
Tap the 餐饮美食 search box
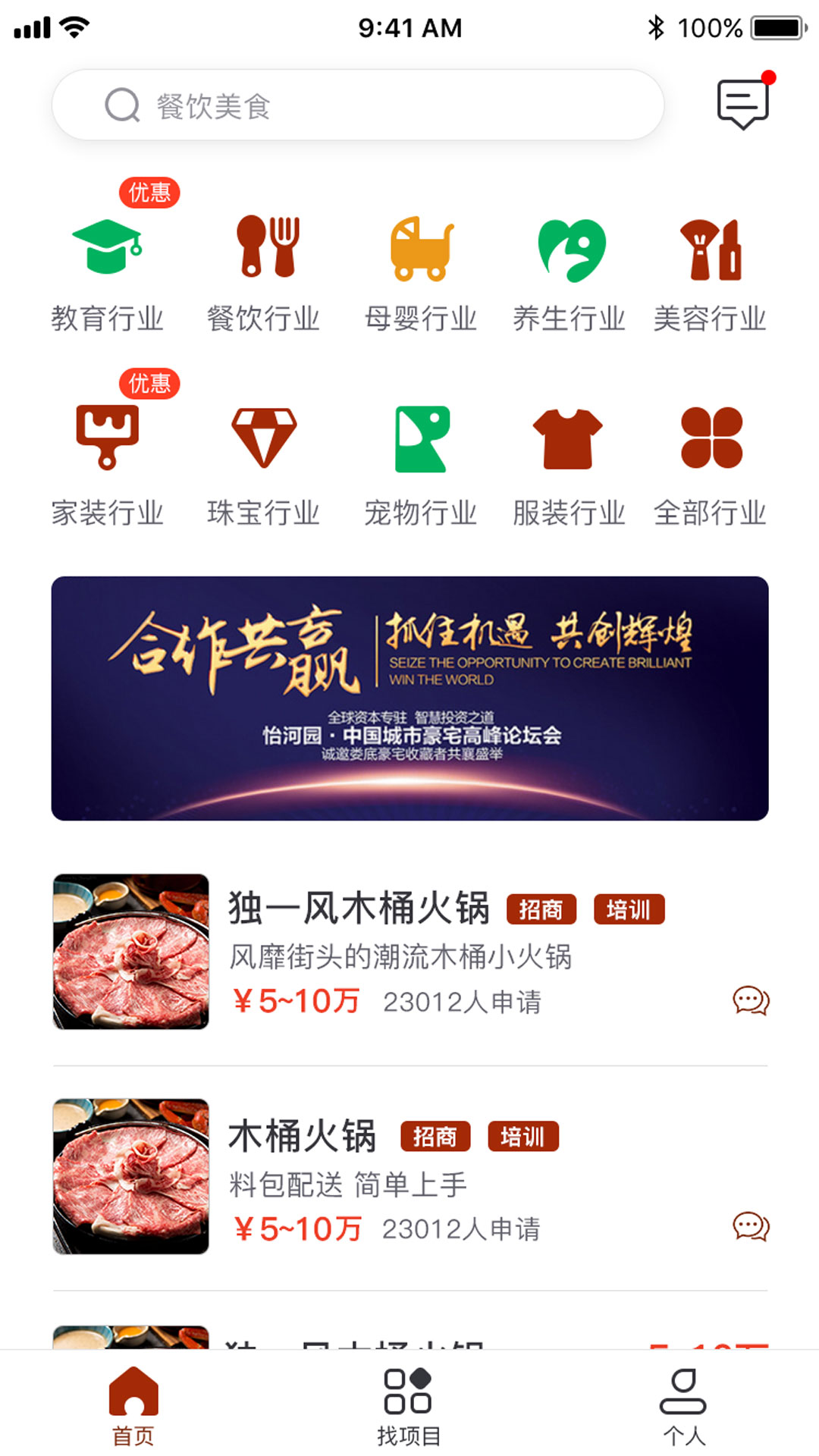click(356, 105)
